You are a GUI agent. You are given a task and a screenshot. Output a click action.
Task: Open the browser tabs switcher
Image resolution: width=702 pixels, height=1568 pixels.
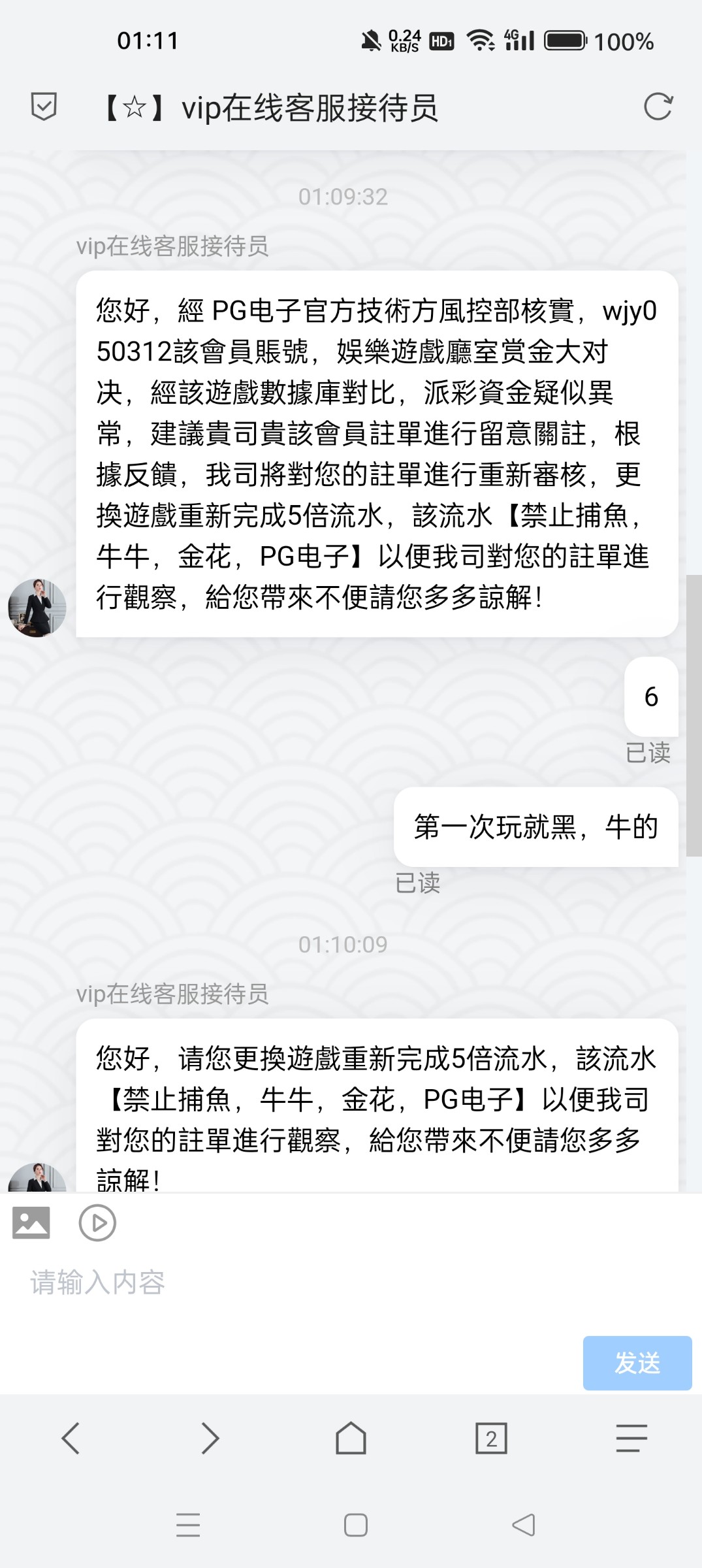click(491, 1438)
